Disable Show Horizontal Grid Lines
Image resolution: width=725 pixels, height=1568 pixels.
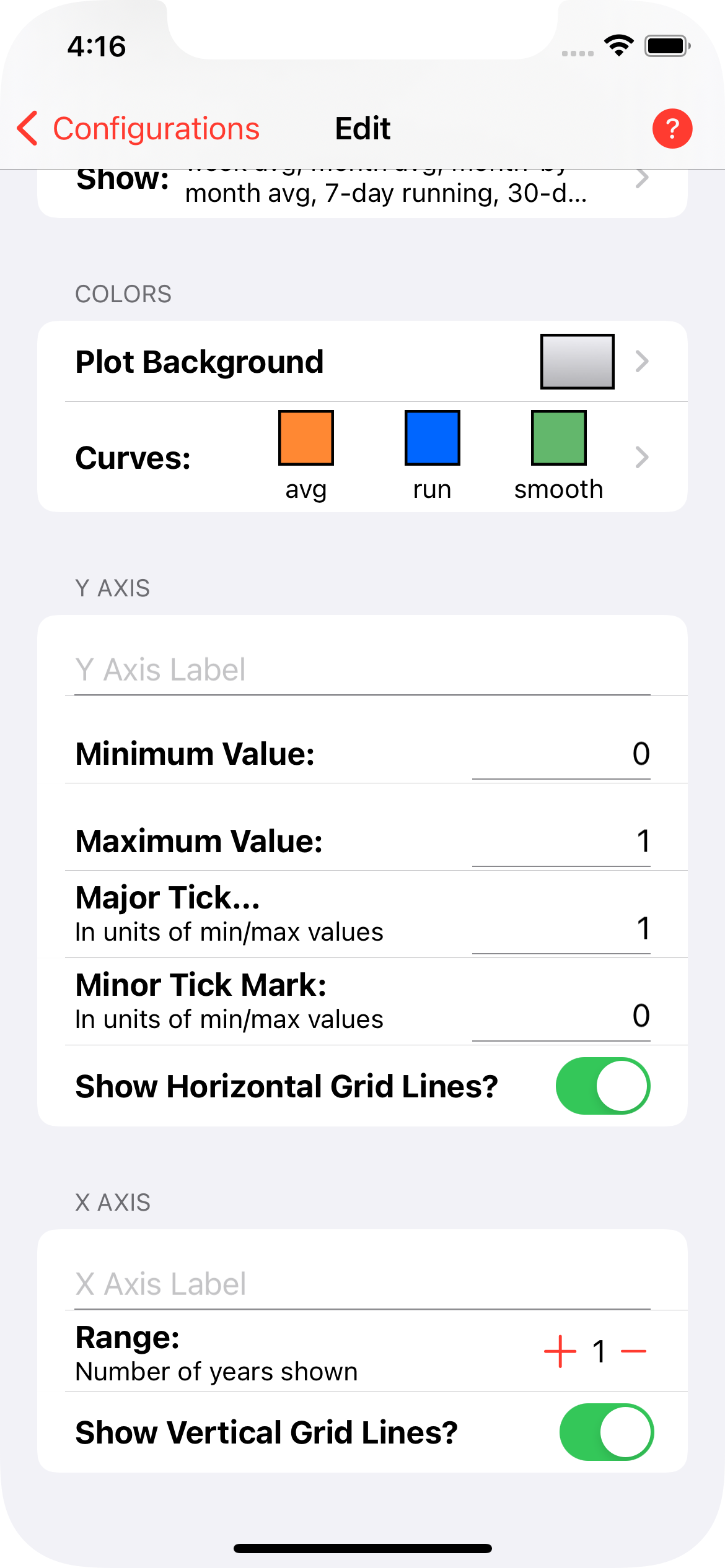pyautogui.click(x=603, y=1086)
